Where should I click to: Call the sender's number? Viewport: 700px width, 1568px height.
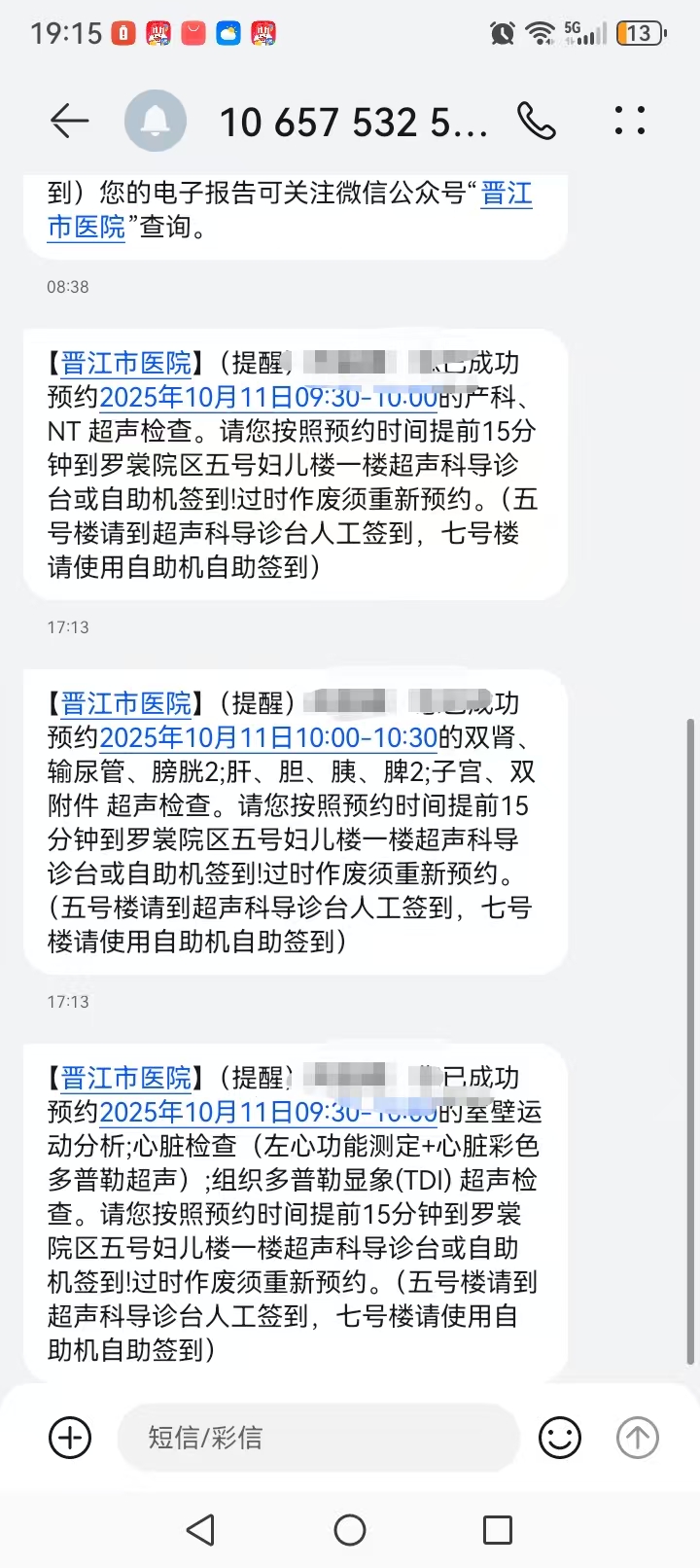(536, 122)
